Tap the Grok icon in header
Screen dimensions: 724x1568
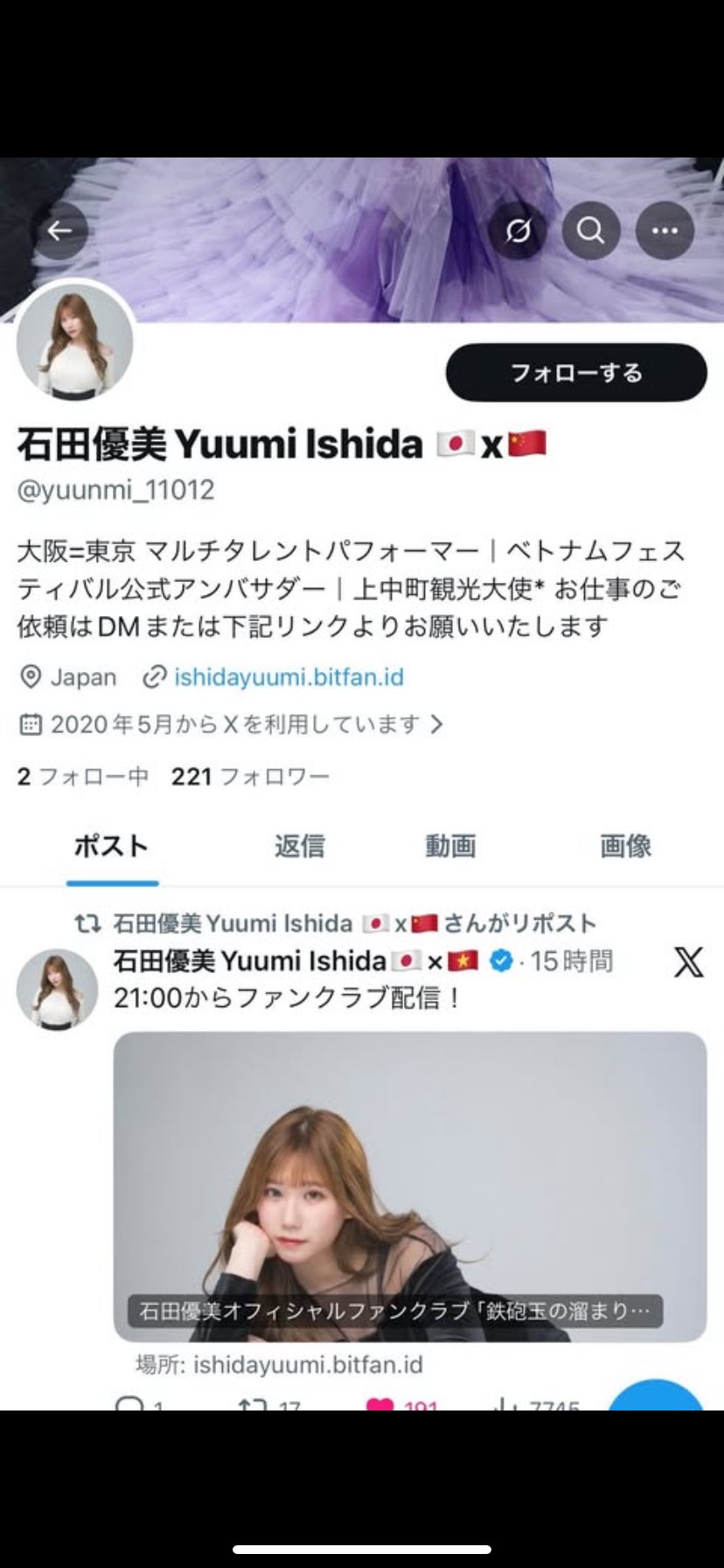pos(518,231)
